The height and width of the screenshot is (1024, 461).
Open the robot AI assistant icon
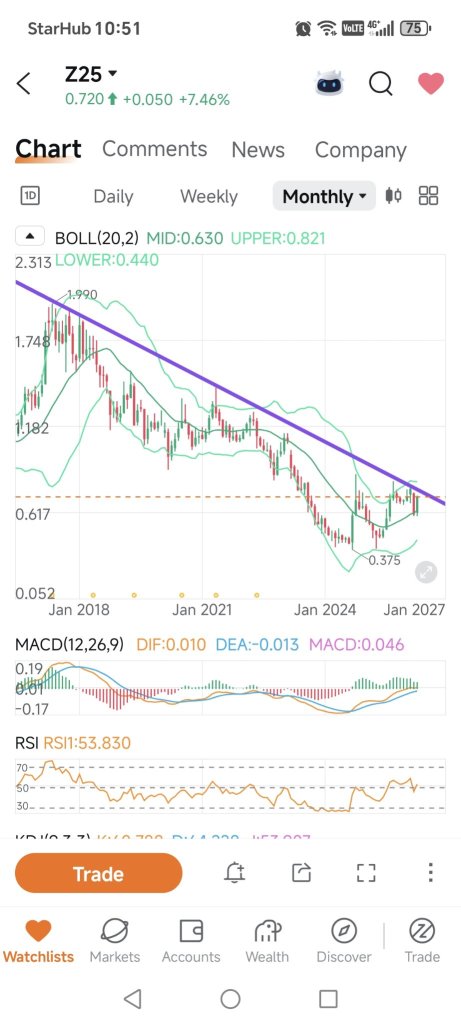point(329,84)
